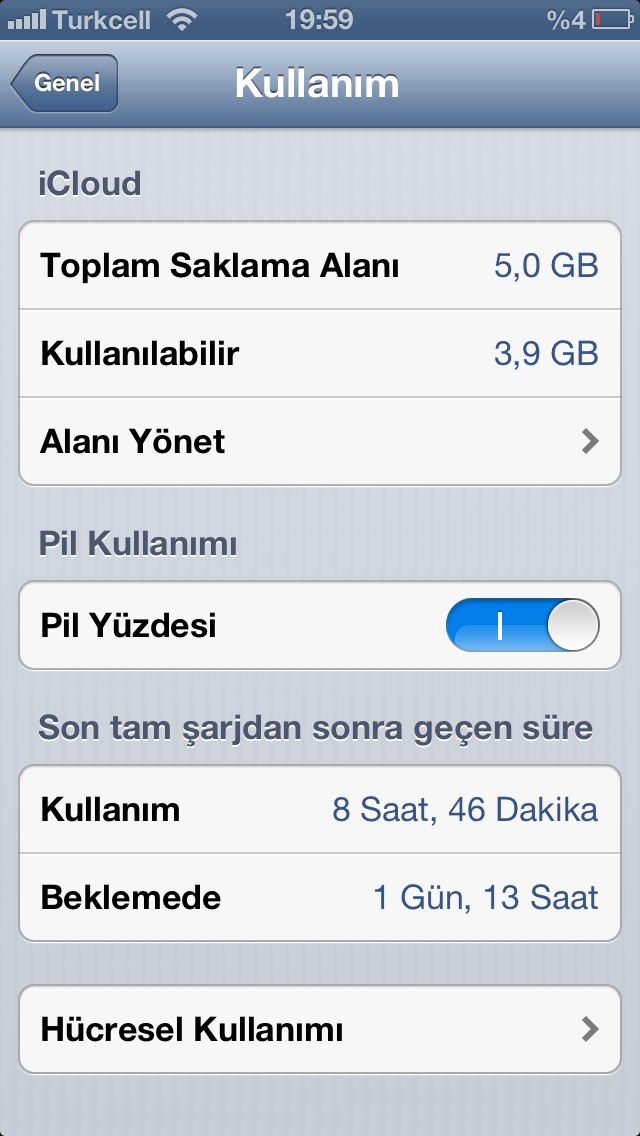Open Hücresel Kullanımı details
This screenshot has width=640, height=1136.
click(x=320, y=1029)
